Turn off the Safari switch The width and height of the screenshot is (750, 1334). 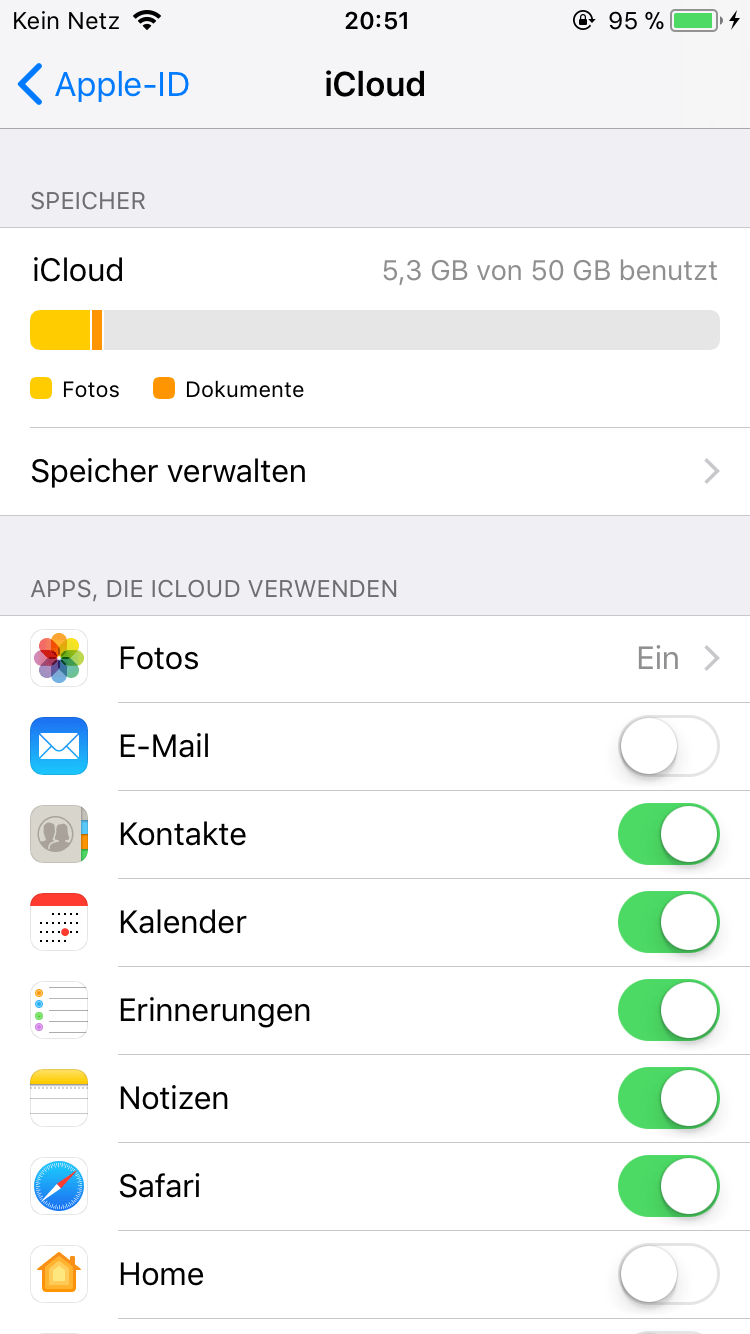(668, 1186)
